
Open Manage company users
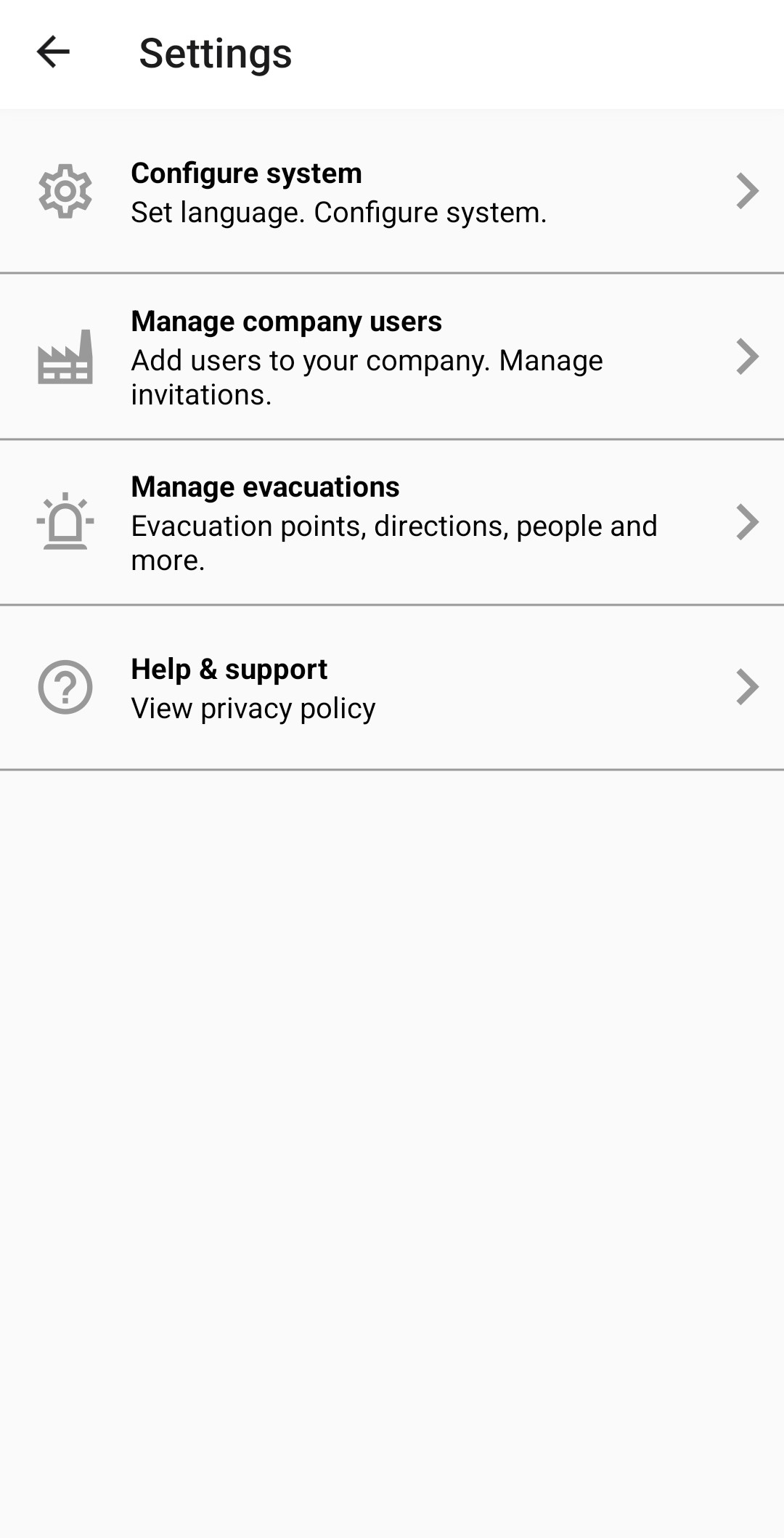tap(392, 357)
